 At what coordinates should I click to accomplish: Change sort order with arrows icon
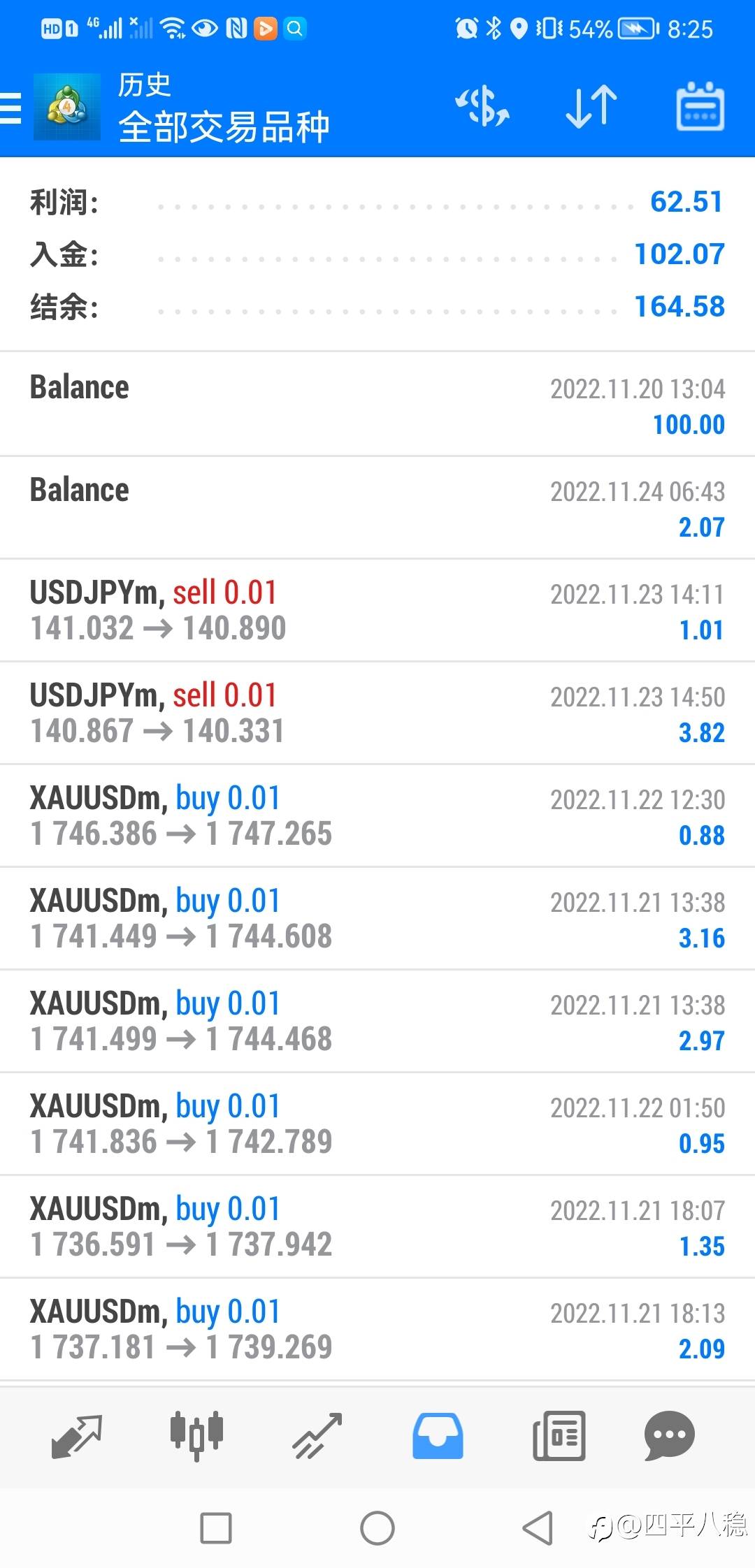click(x=591, y=107)
